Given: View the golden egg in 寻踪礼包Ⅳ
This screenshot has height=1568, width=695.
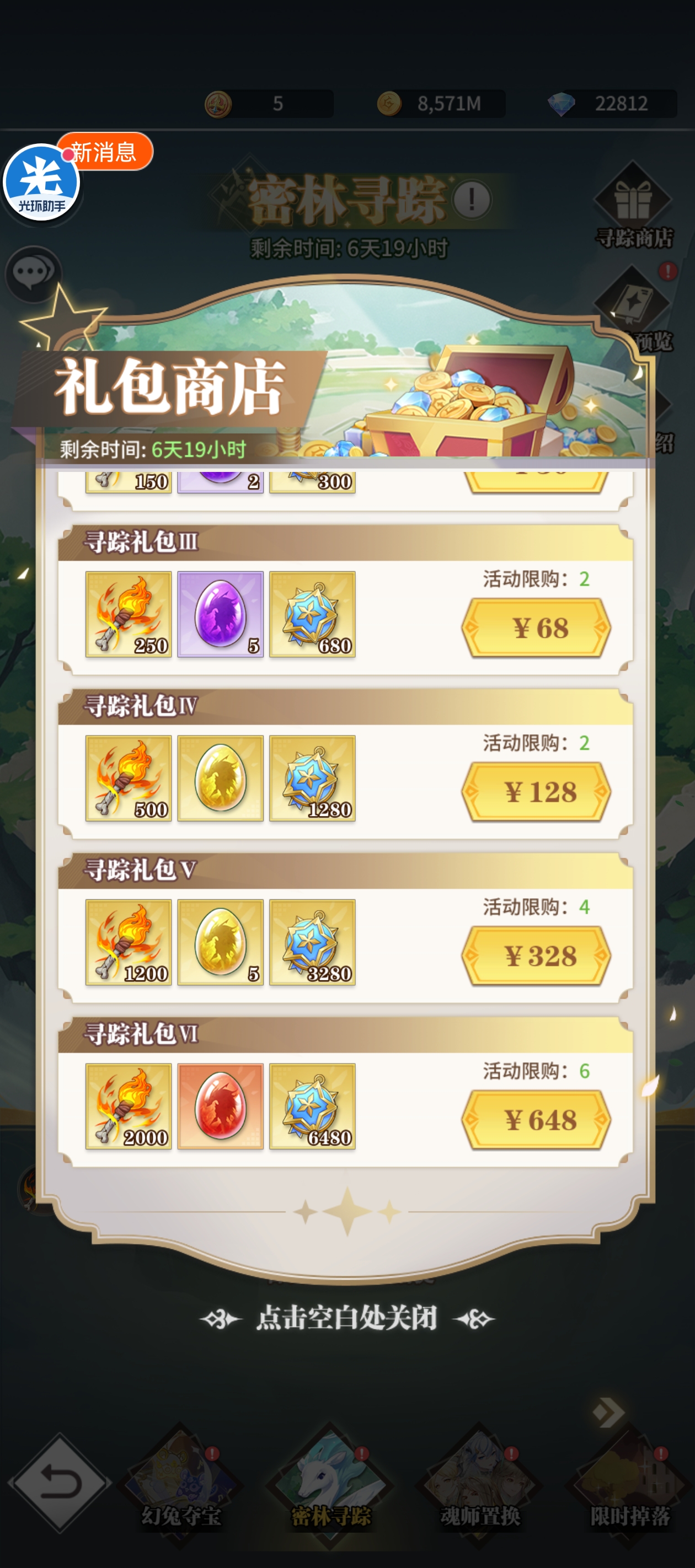Looking at the screenshot, I should coord(221,778).
